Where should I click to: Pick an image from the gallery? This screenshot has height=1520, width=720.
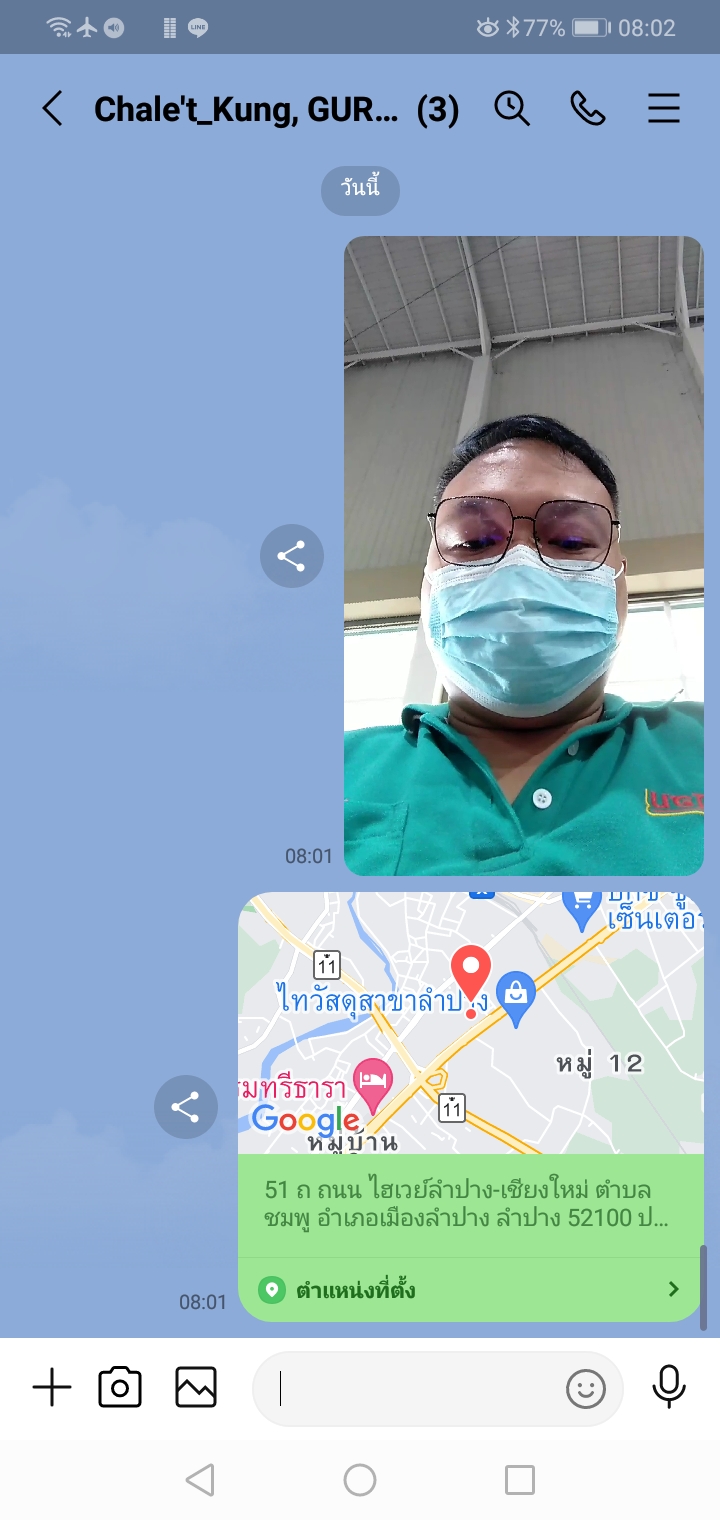pos(196,1388)
